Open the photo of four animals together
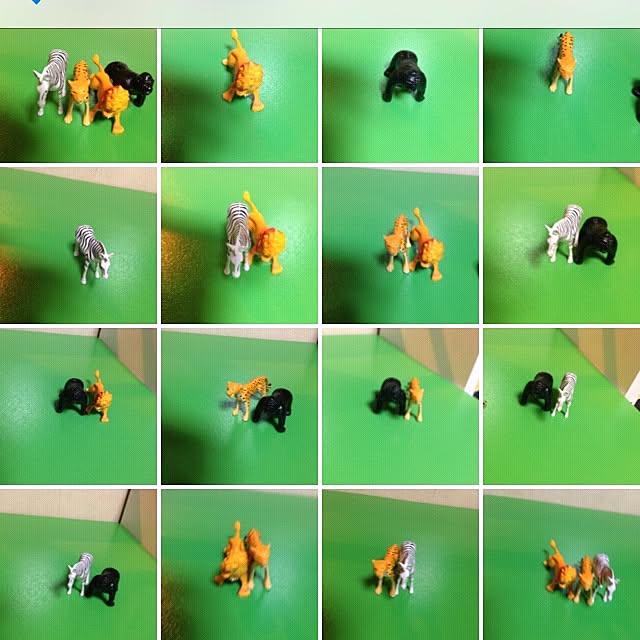 [x=78, y=95]
